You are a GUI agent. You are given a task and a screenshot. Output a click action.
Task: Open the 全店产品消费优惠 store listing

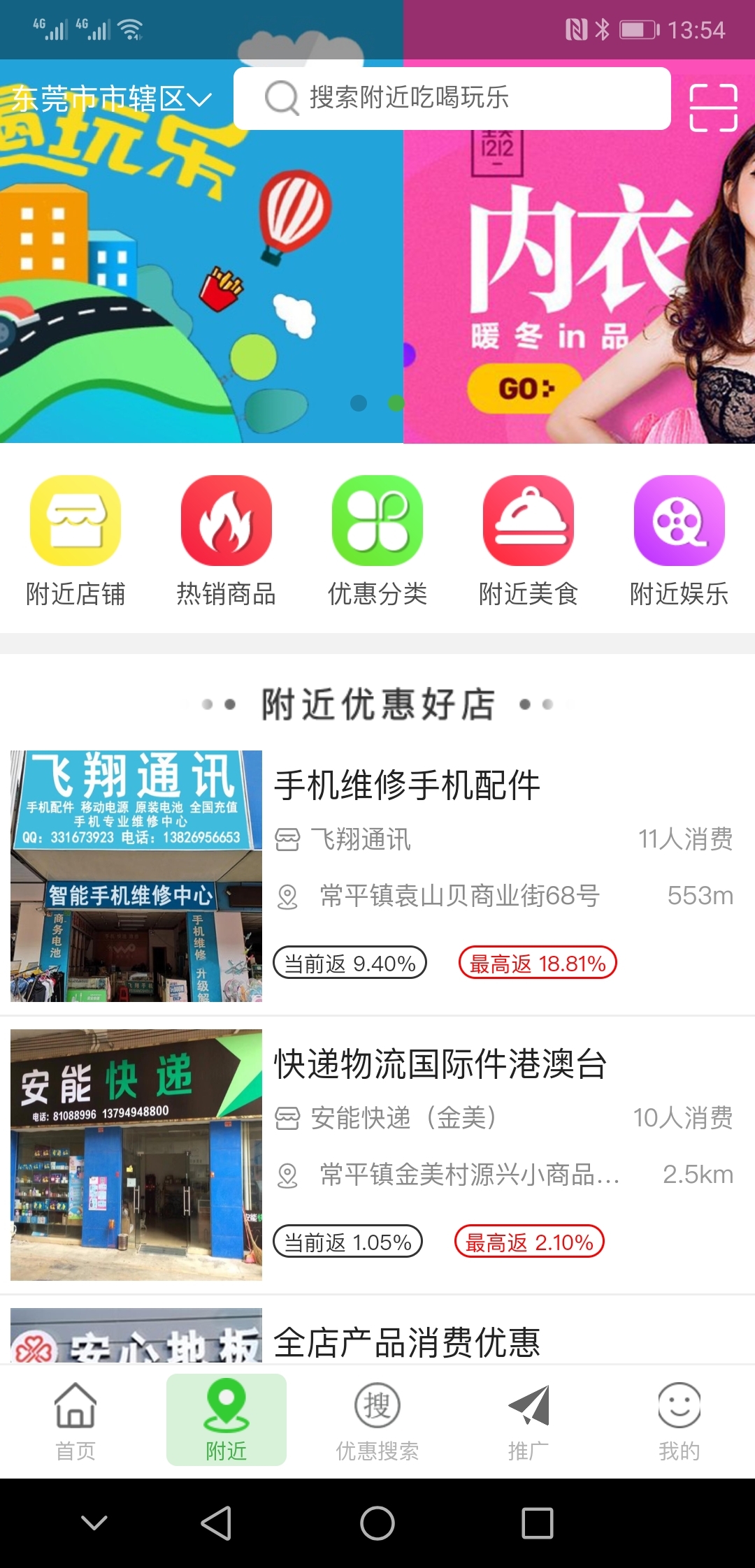click(x=407, y=1342)
